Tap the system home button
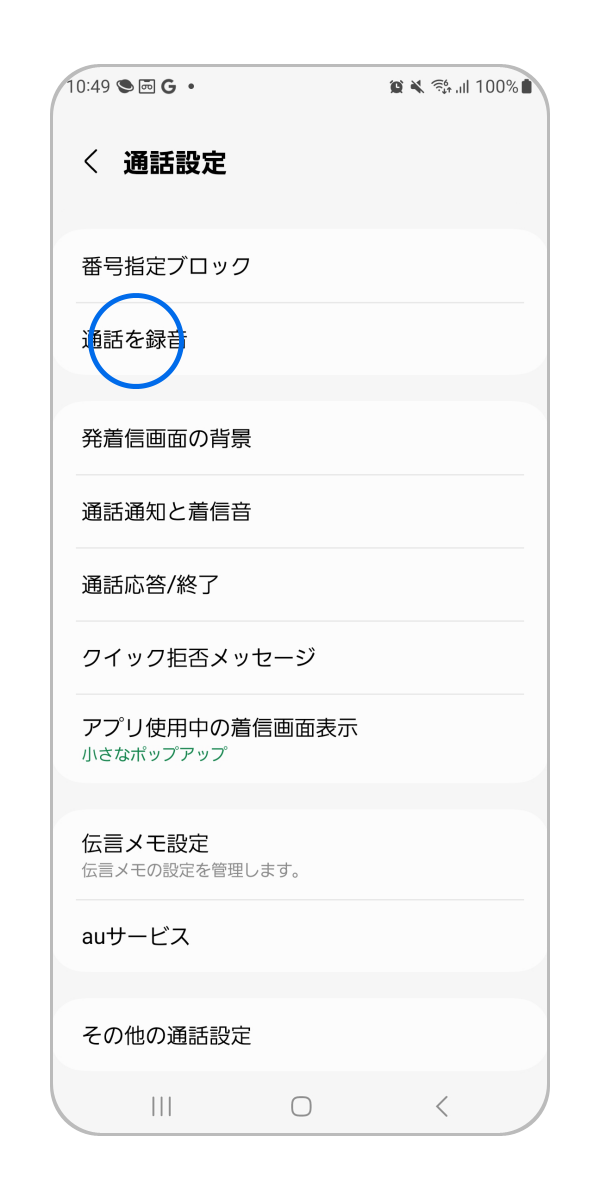The width and height of the screenshot is (600, 1200). coord(301,1105)
